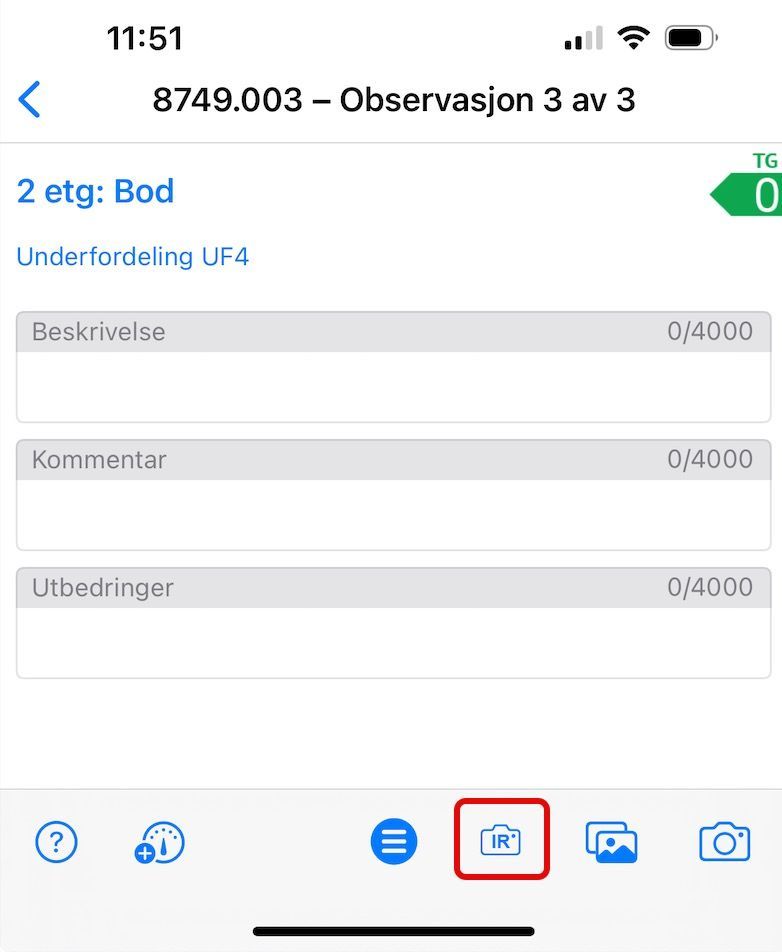Enter text in the Beskrivelse field
782x952 pixels.
pyautogui.click(x=393, y=385)
